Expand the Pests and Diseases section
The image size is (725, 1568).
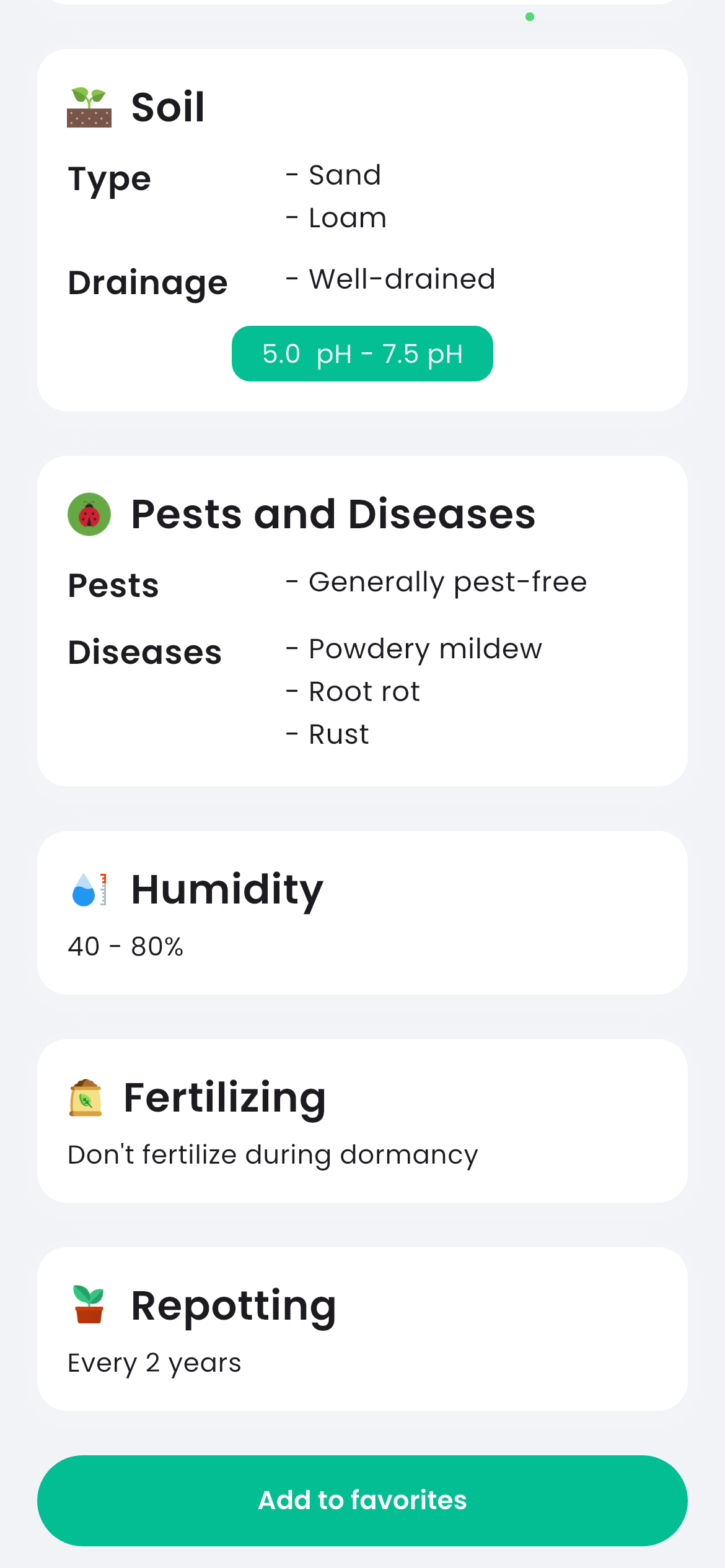362,619
